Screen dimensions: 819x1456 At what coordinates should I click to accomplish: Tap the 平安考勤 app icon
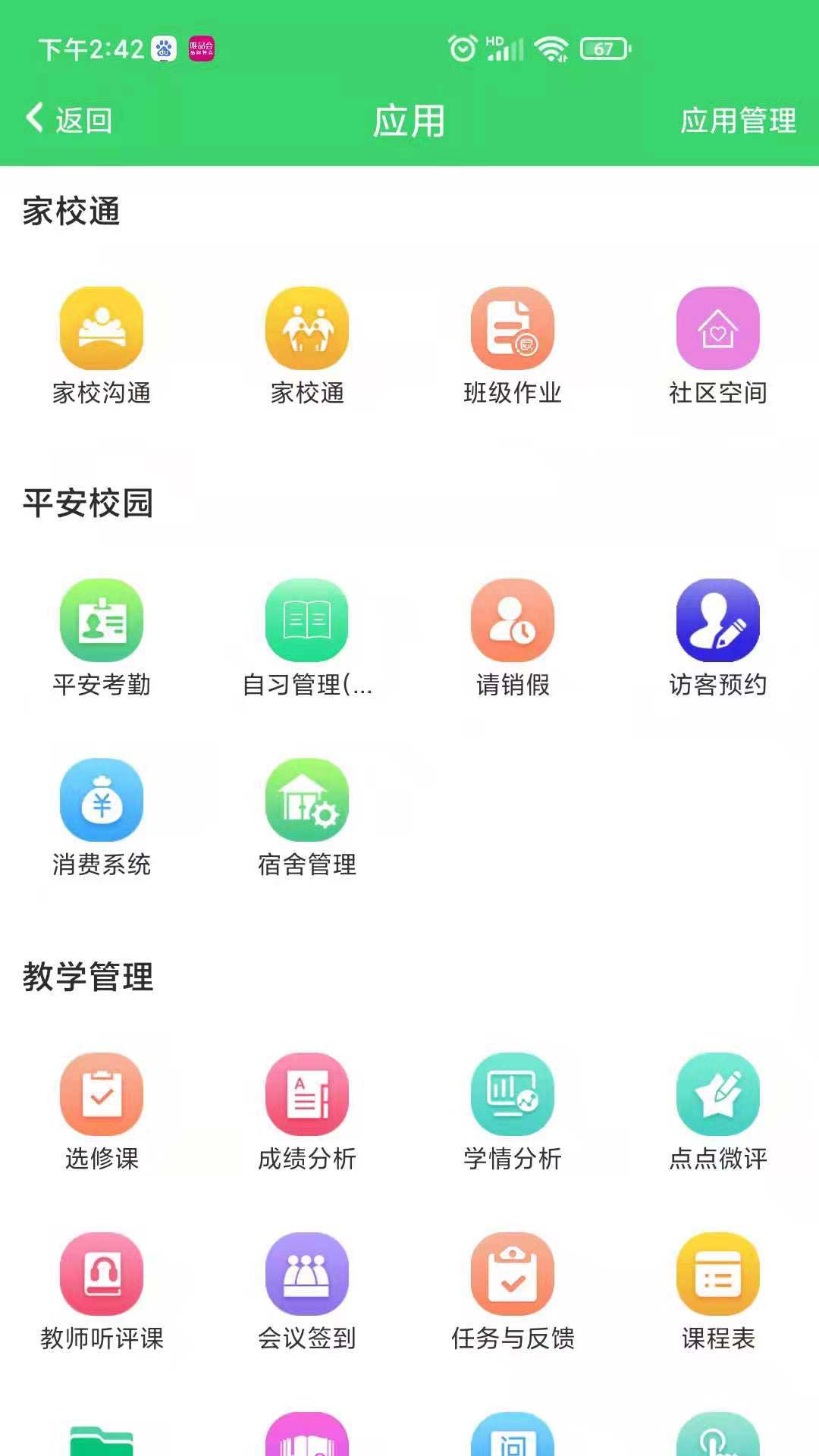[102, 620]
